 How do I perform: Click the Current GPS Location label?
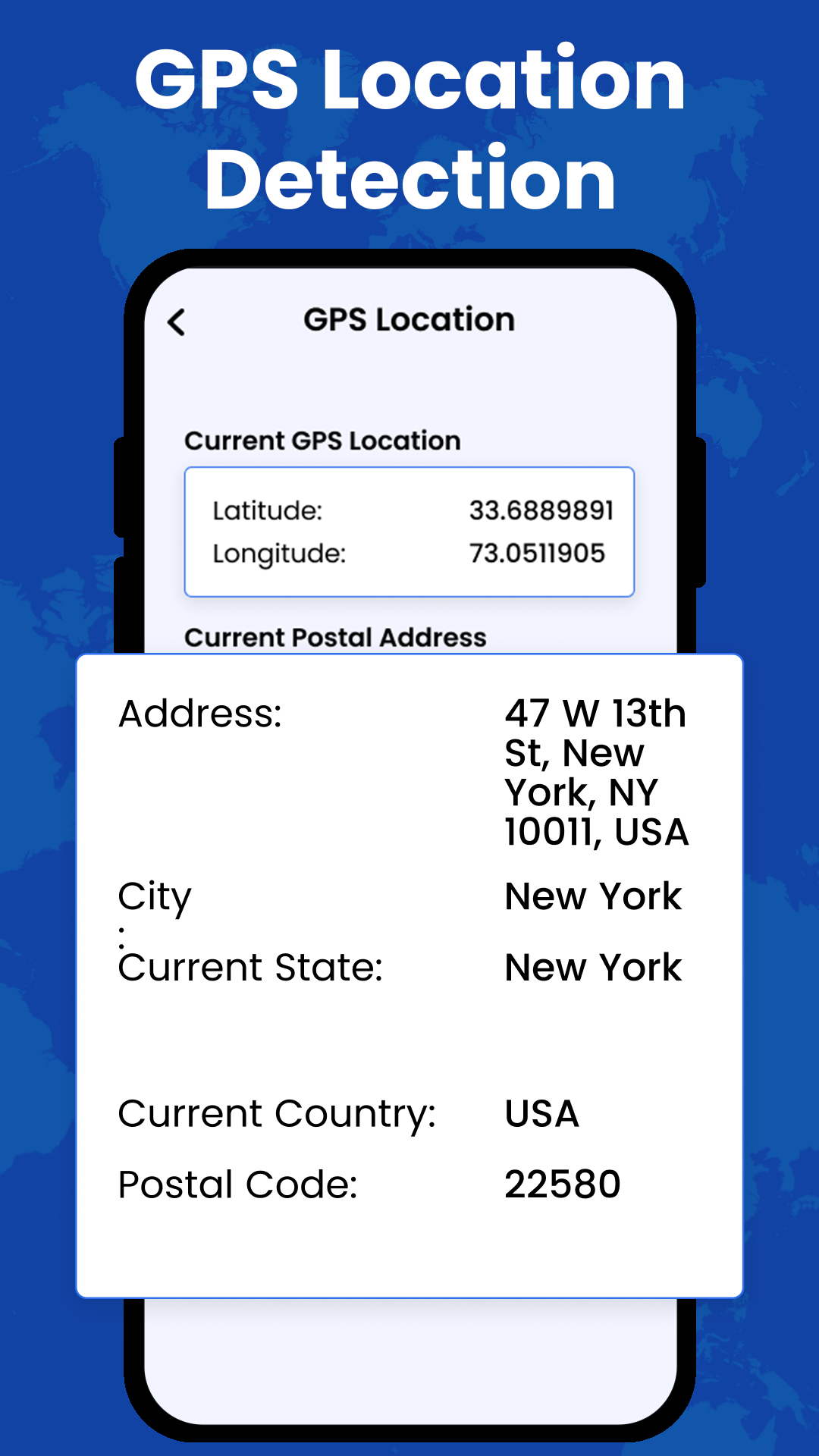point(324,441)
